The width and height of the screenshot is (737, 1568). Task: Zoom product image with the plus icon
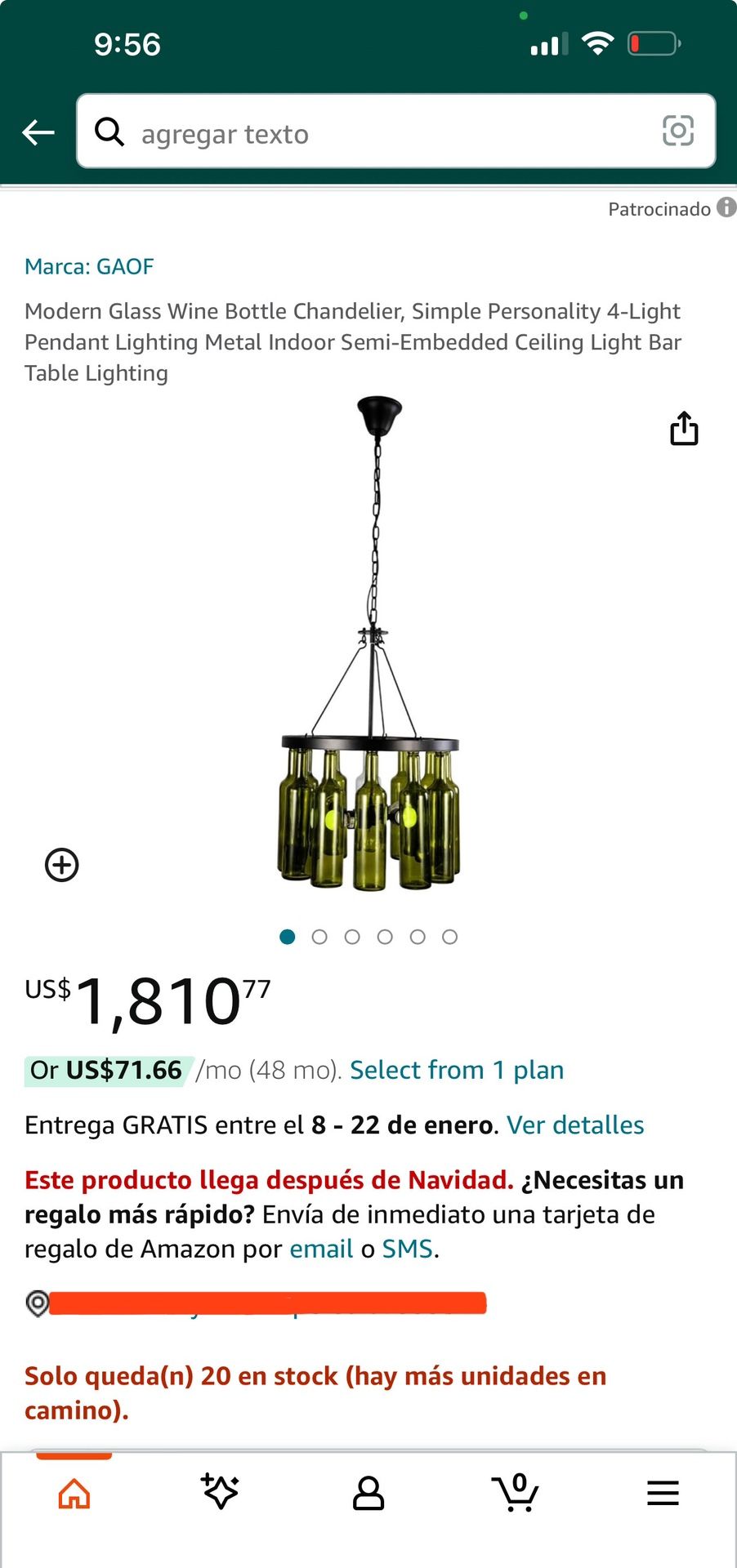62,865
